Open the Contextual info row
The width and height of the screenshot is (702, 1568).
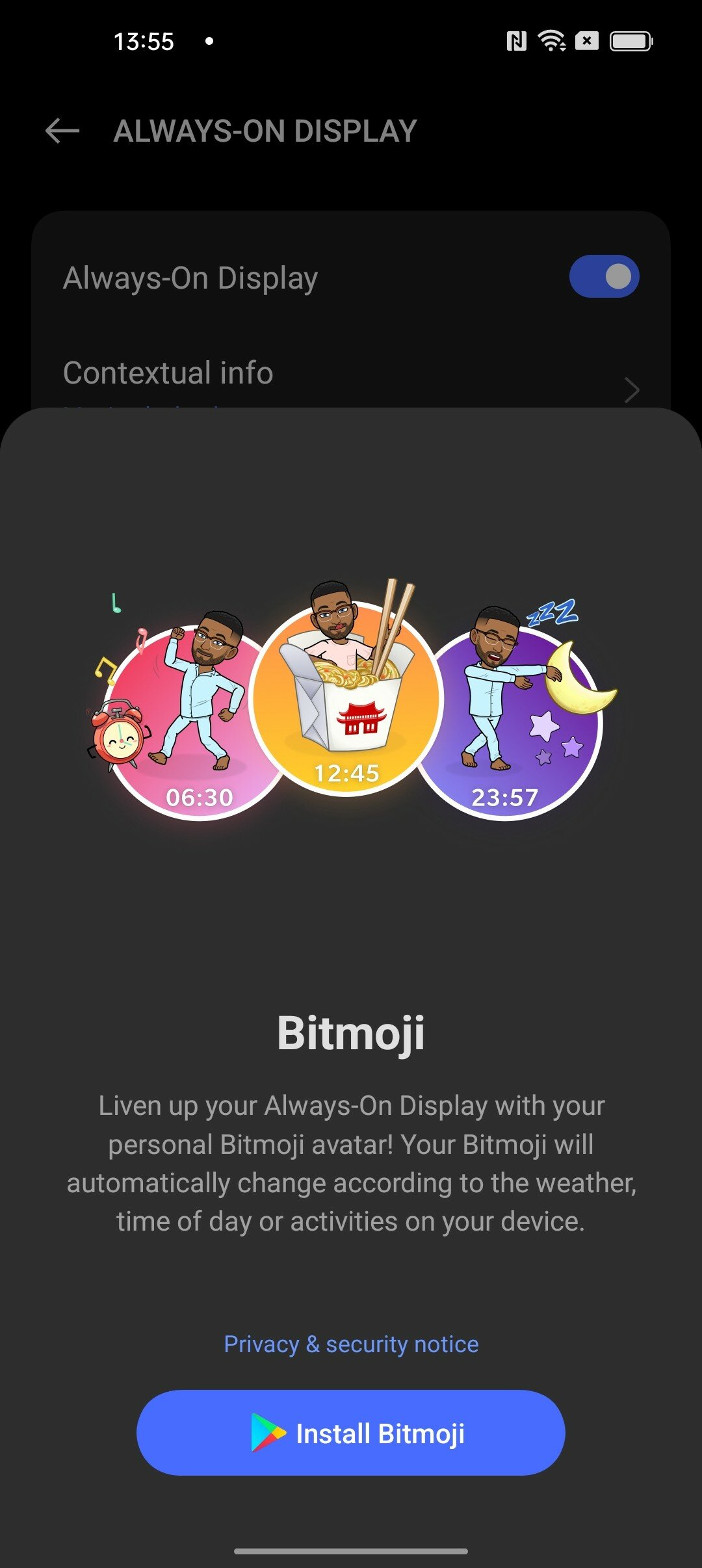[351, 381]
